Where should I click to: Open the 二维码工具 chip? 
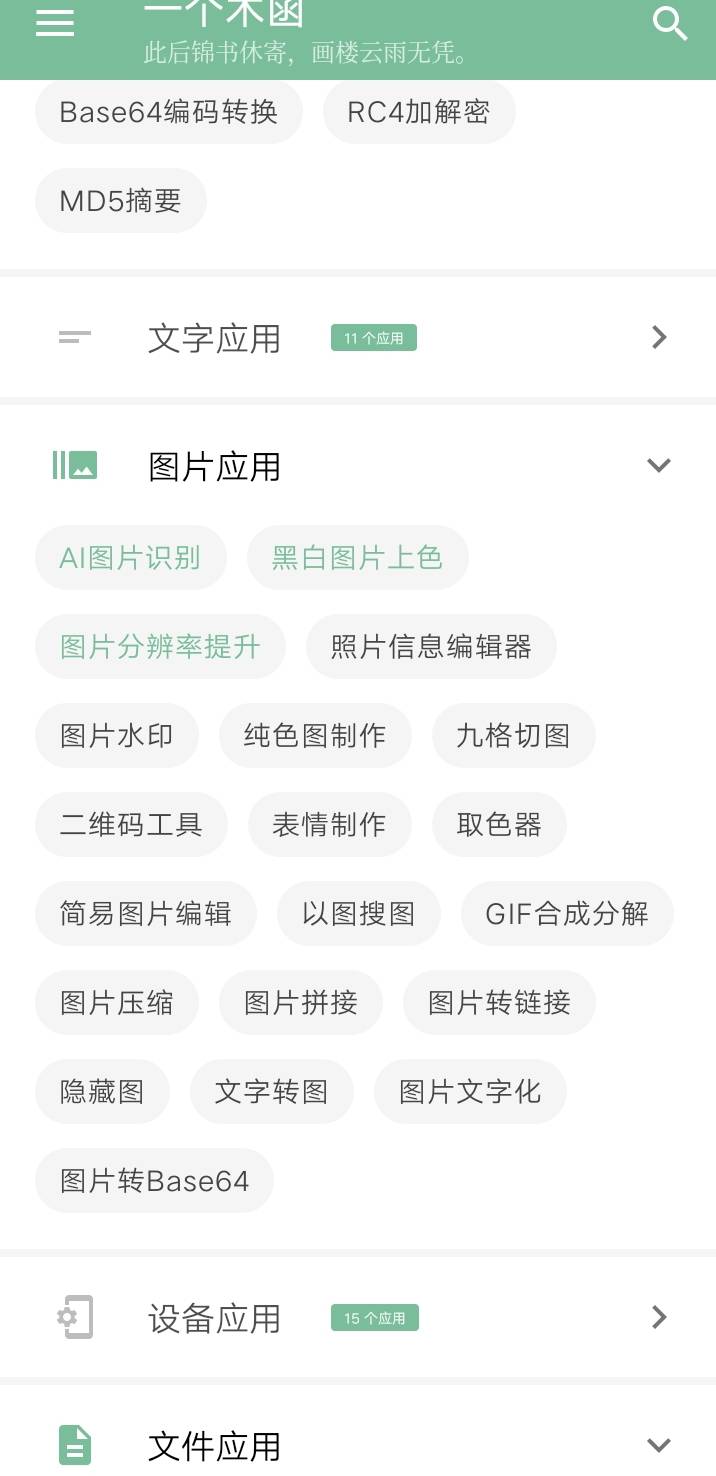pos(132,825)
